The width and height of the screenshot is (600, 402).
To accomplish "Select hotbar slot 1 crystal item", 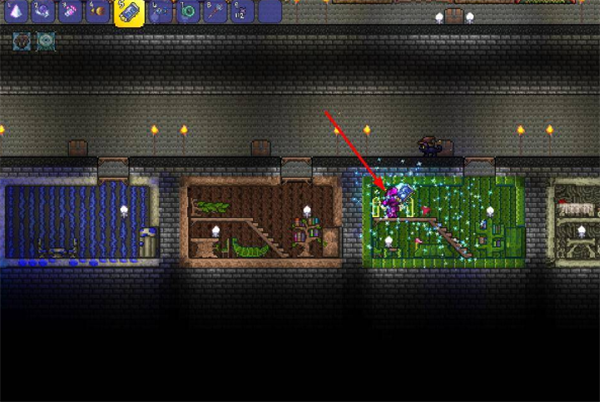I will point(15,11).
